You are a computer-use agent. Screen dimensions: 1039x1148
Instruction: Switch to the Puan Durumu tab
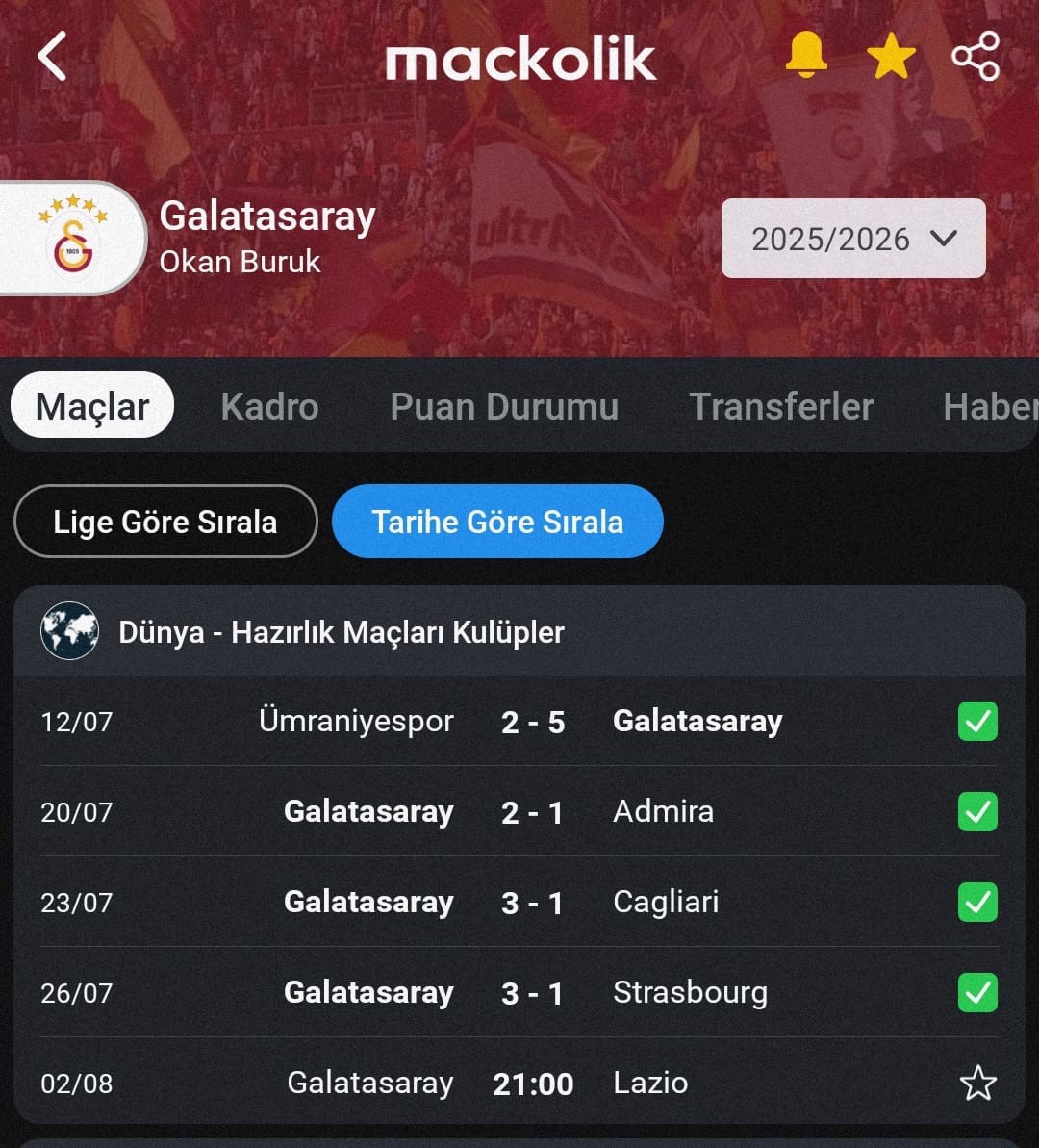tap(504, 406)
